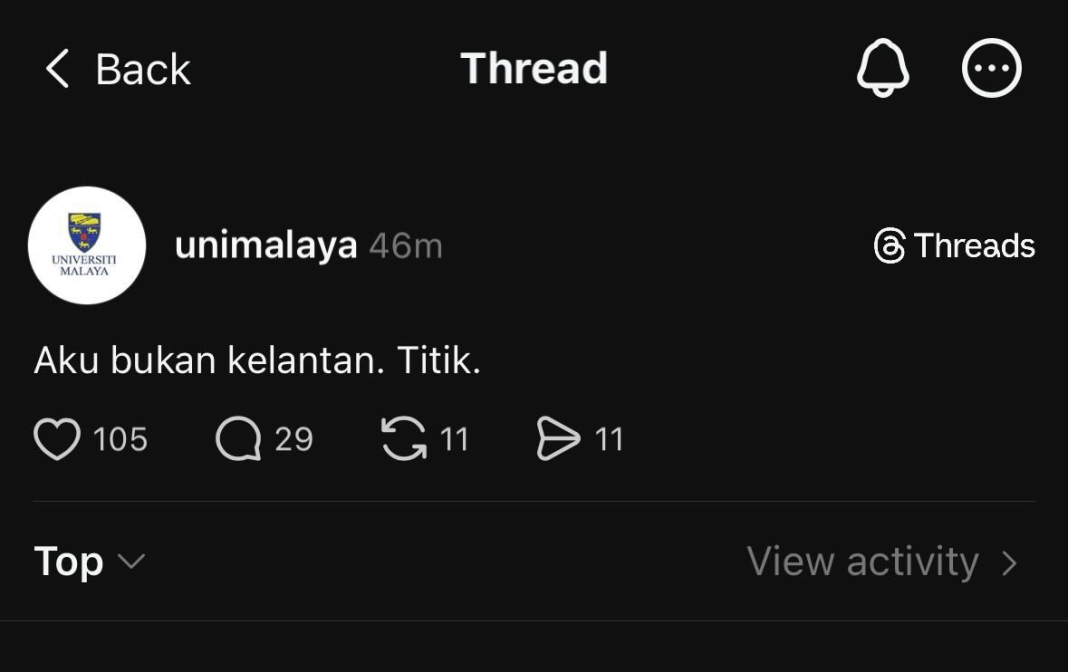1068x672 pixels.
Task: Share the post via send icon
Action: pyautogui.click(x=558, y=439)
